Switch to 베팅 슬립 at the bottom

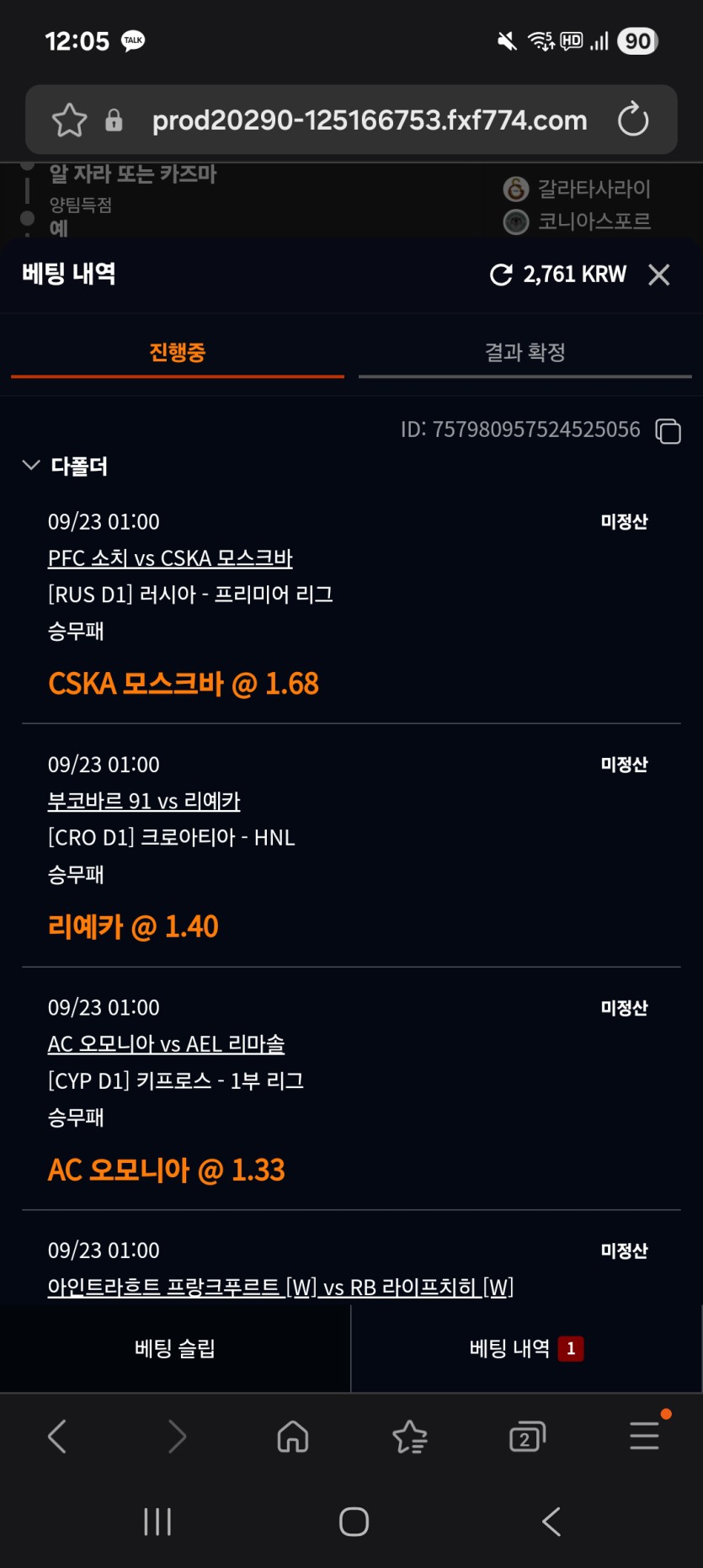(175, 1348)
